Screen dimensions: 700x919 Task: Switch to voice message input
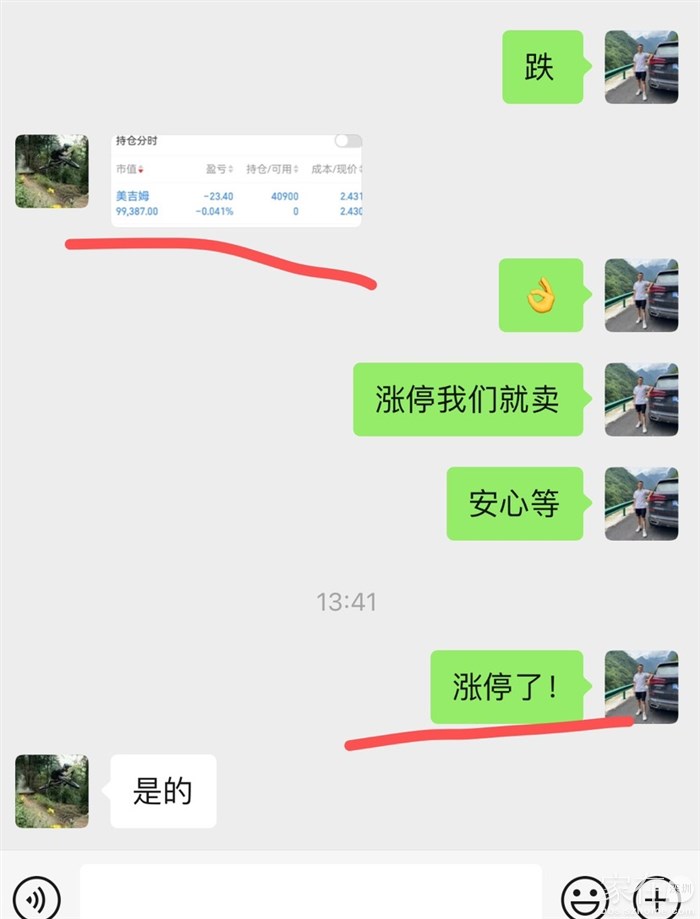point(37,896)
